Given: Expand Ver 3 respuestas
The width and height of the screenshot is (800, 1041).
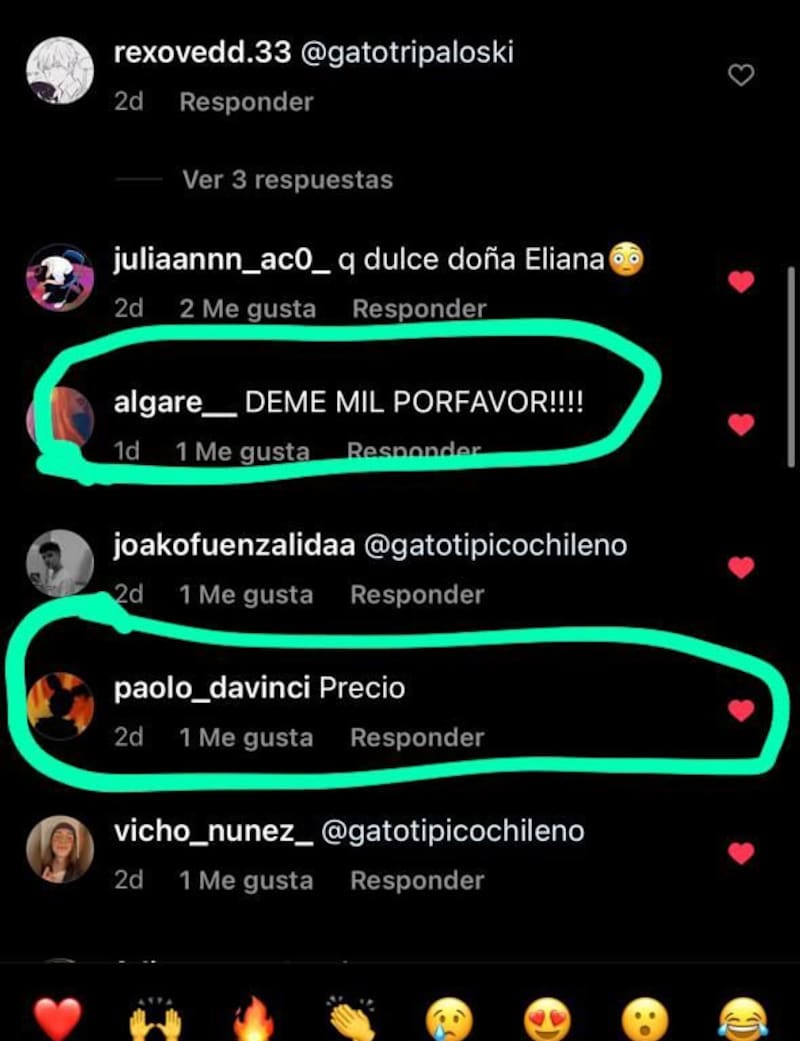Looking at the screenshot, I should (287, 180).
